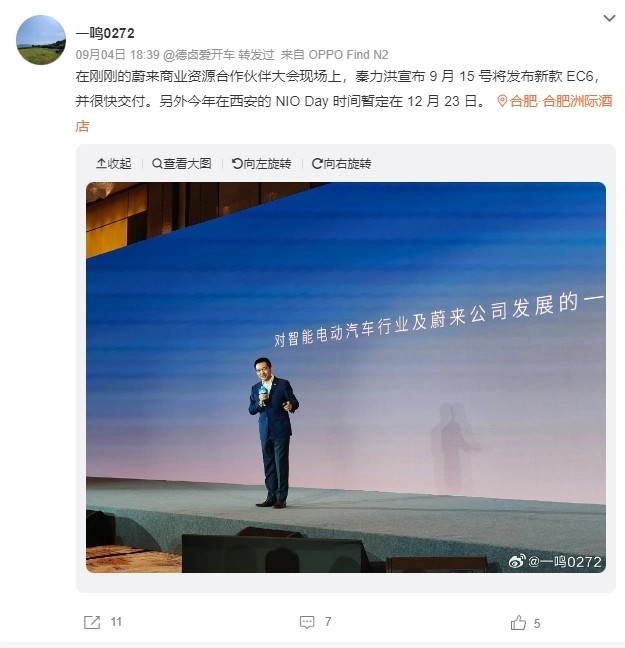The width and height of the screenshot is (625, 648).
Task: Rotate the image left with 向左旋转
Action: (x=261, y=163)
